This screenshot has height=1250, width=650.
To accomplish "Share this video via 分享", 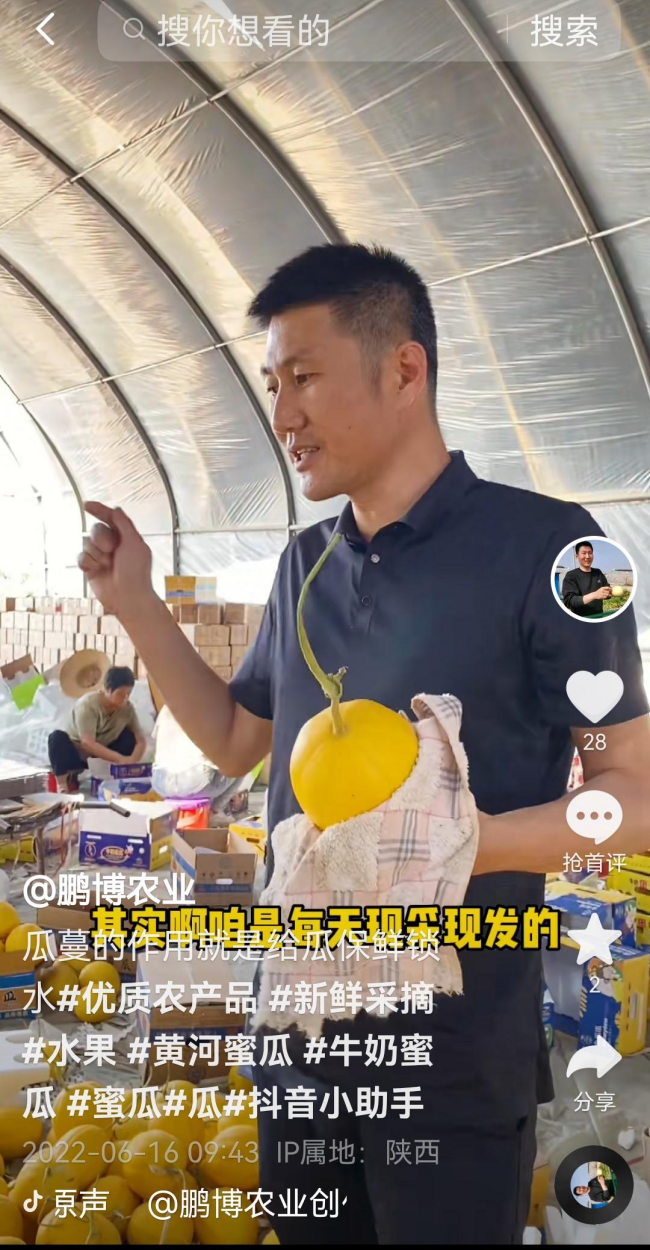I will click(x=594, y=1060).
